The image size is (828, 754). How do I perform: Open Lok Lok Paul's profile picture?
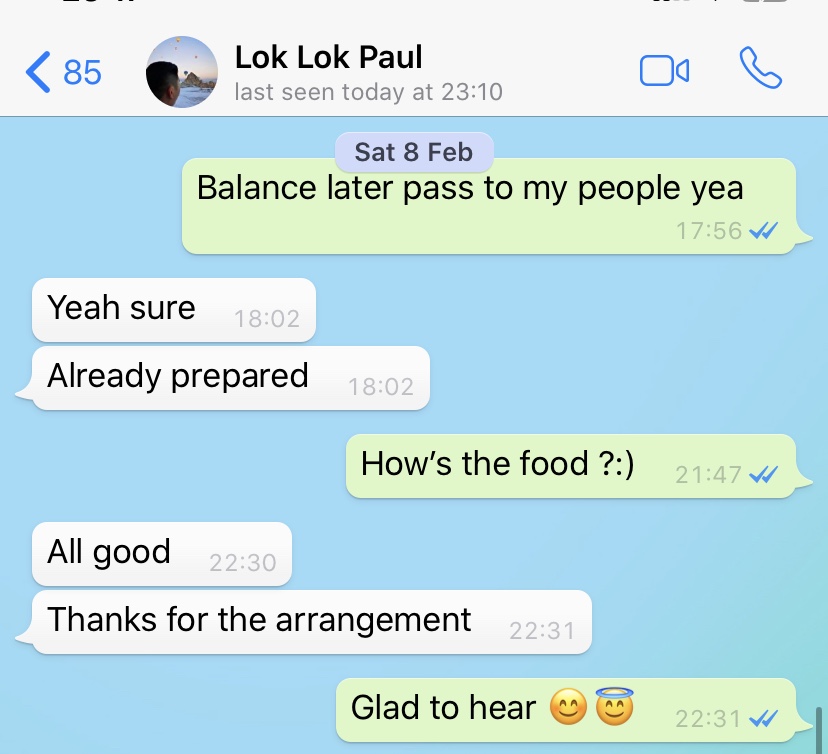pyautogui.click(x=182, y=72)
